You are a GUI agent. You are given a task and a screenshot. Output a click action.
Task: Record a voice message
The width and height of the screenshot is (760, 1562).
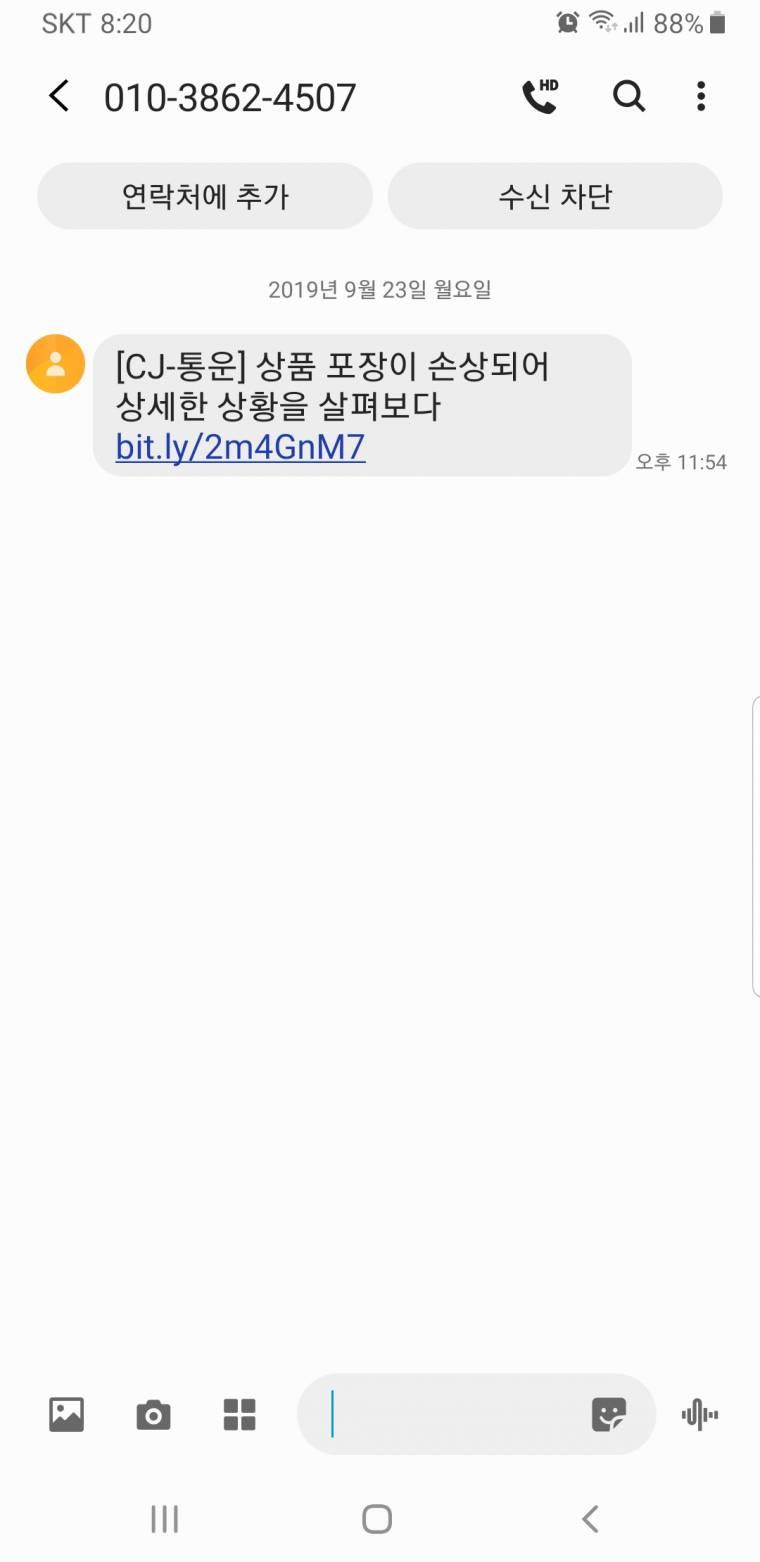pos(699,1414)
